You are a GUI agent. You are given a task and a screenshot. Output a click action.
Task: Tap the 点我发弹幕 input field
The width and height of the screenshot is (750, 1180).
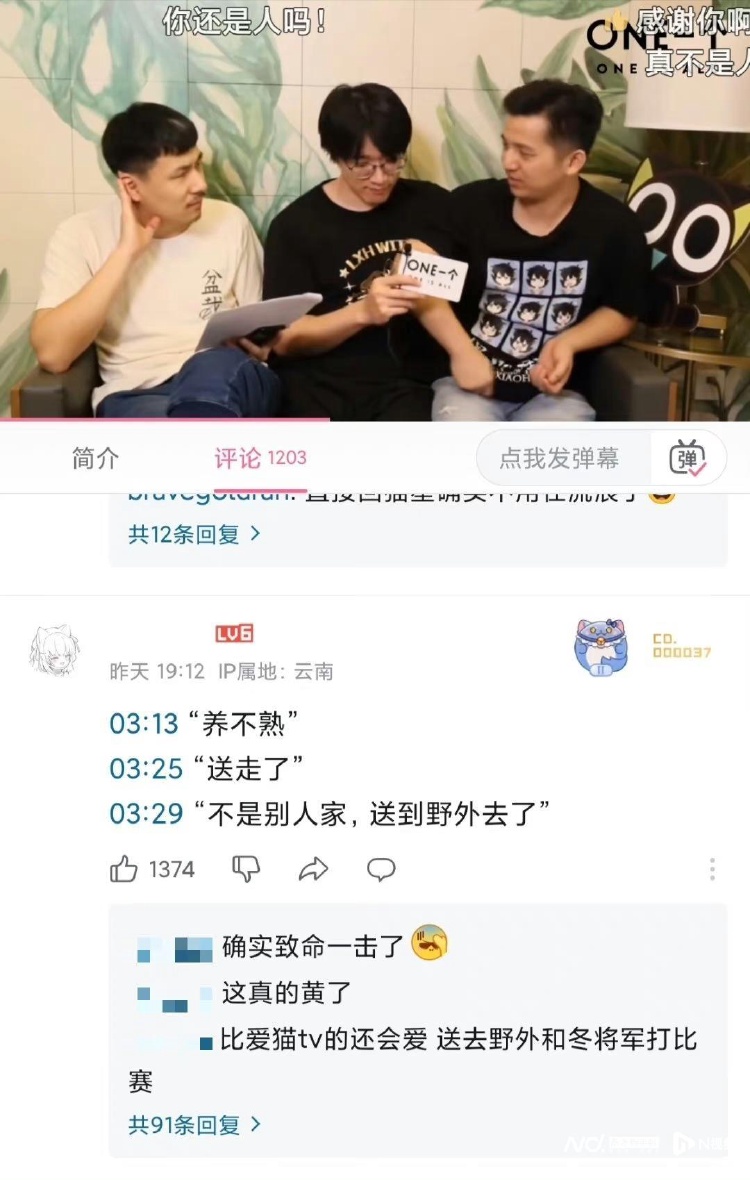pyautogui.click(x=560, y=458)
